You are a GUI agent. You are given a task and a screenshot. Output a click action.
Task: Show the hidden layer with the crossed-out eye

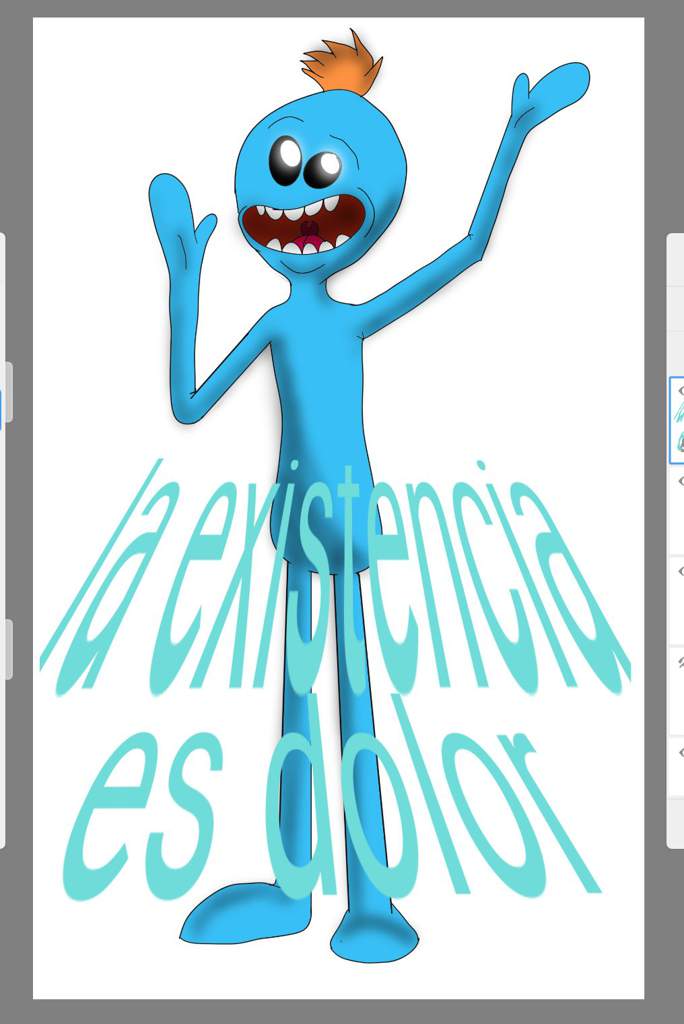[680, 663]
